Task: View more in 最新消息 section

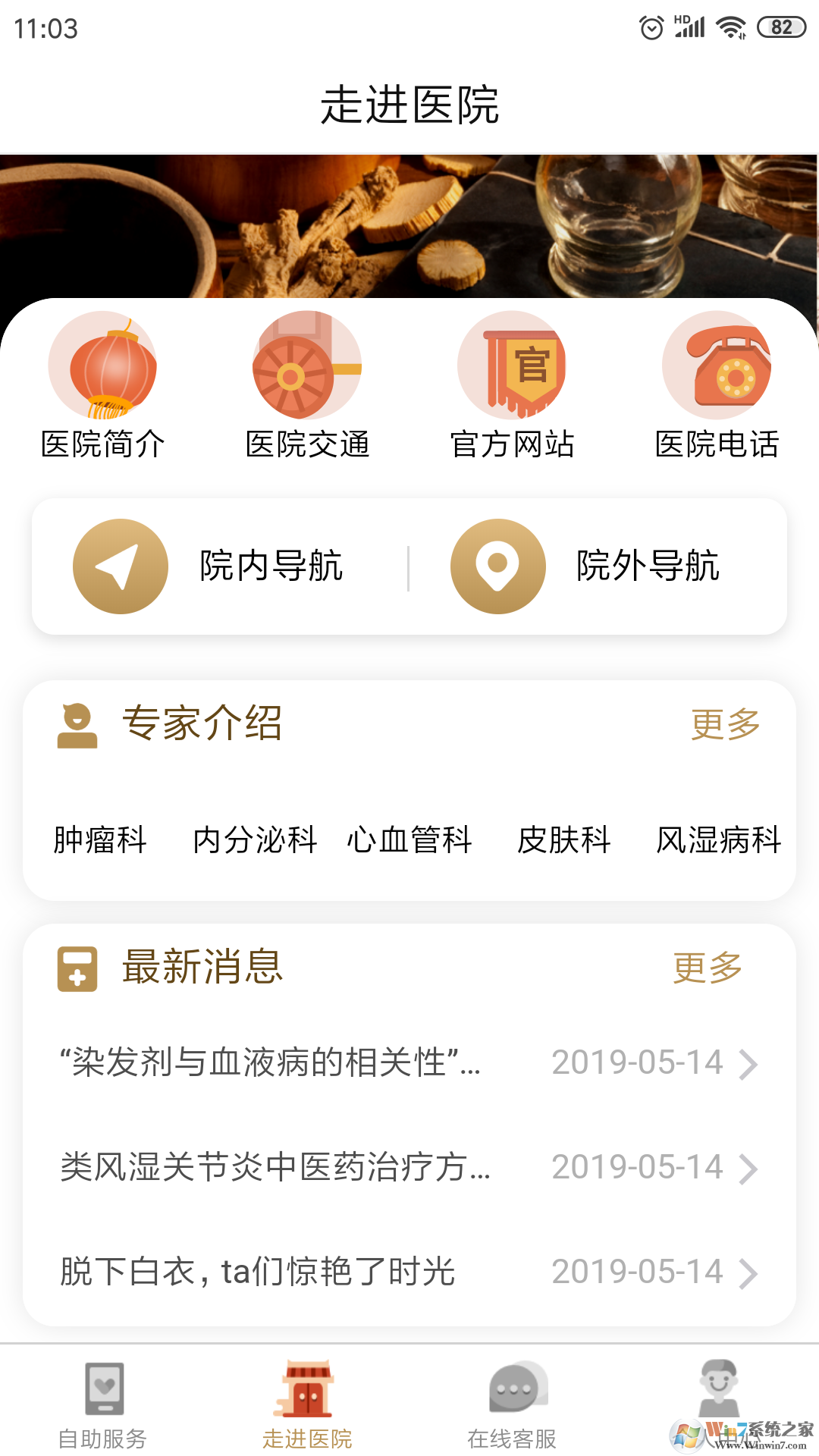Action: pyautogui.click(x=708, y=968)
